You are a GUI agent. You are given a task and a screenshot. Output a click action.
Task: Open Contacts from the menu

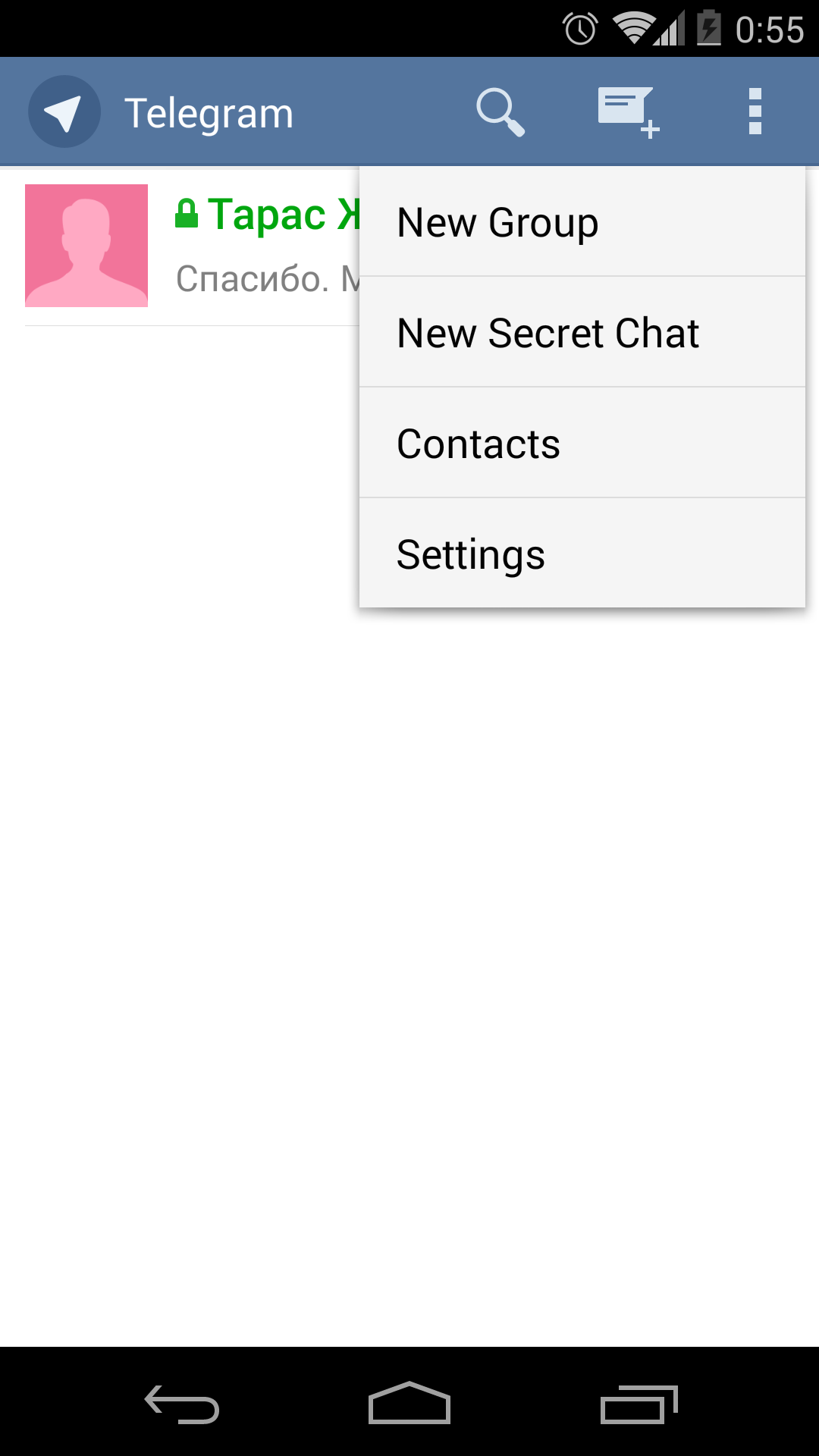[582, 443]
